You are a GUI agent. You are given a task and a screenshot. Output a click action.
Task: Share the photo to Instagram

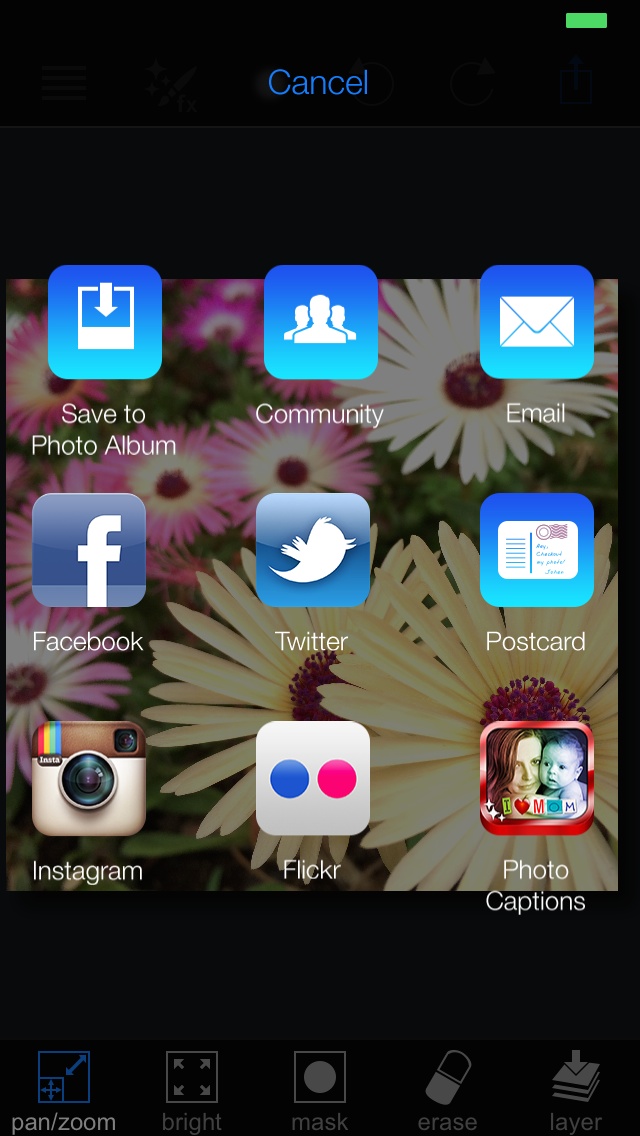89,778
